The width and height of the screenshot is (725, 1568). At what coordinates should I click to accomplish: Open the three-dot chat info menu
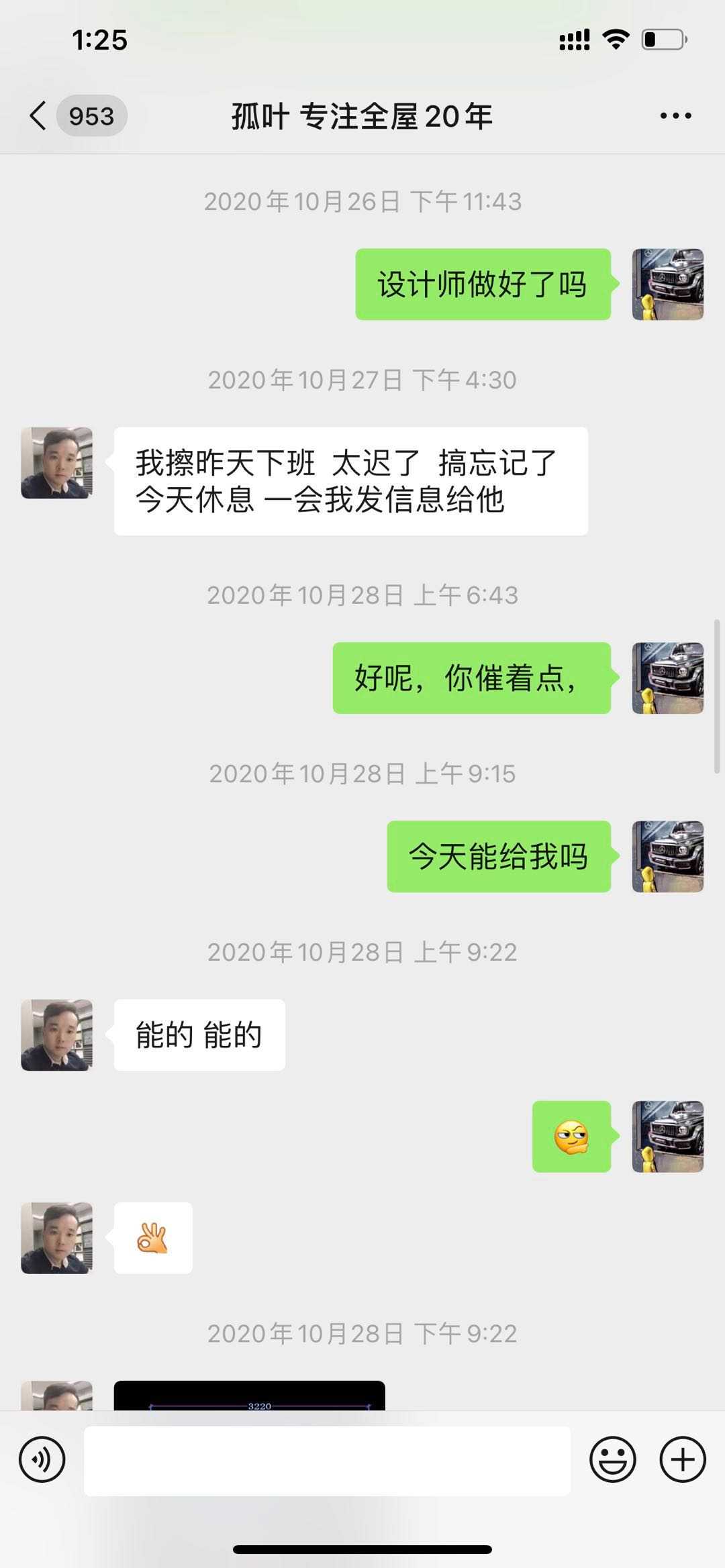tap(675, 116)
